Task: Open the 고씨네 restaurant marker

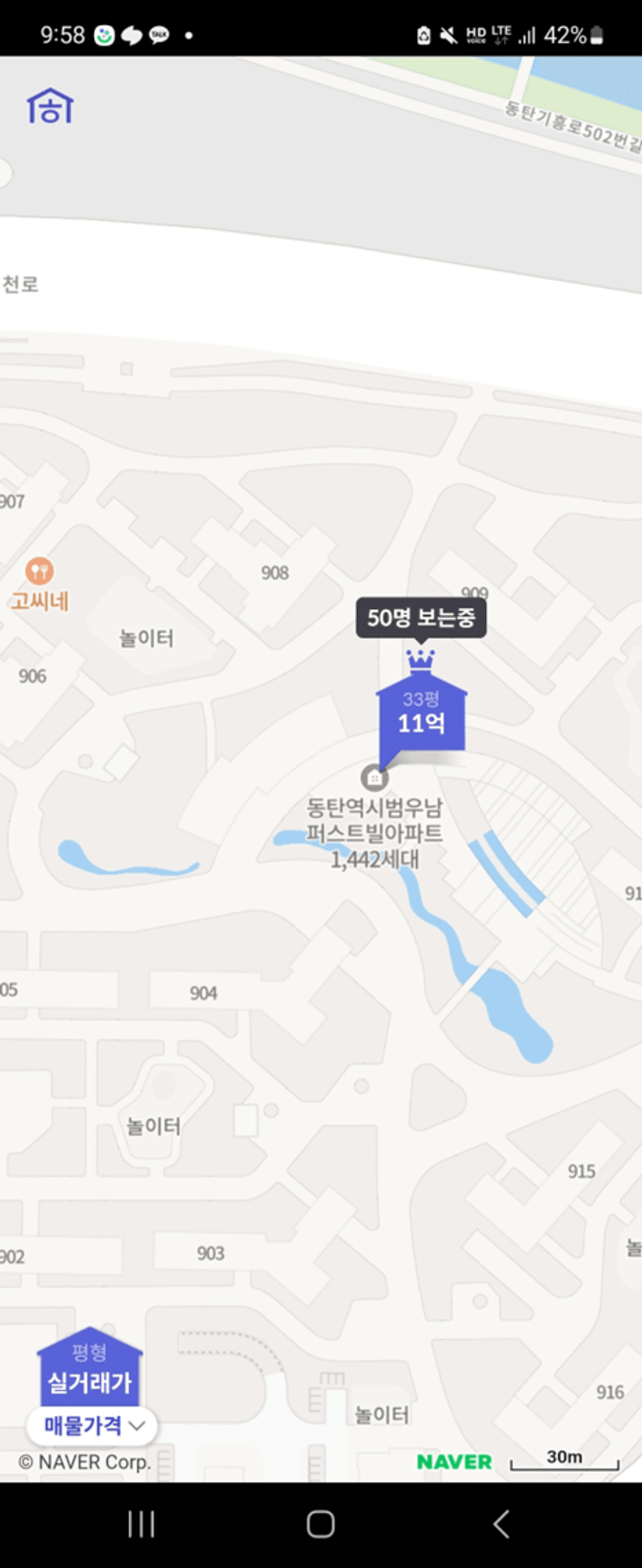Action: pyautogui.click(x=40, y=572)
